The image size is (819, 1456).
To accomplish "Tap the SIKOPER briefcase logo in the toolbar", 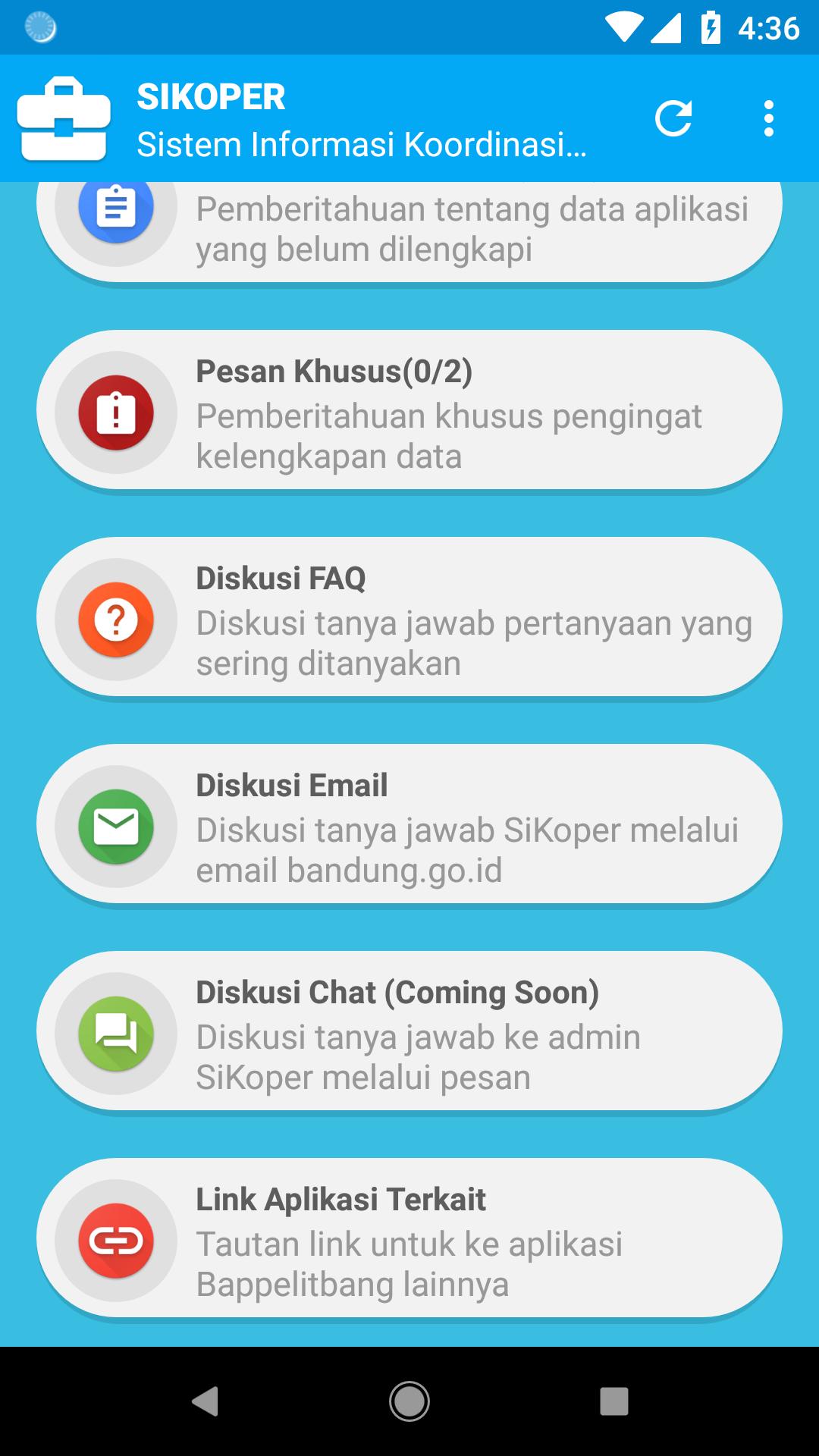I will [x=64, y=119].
